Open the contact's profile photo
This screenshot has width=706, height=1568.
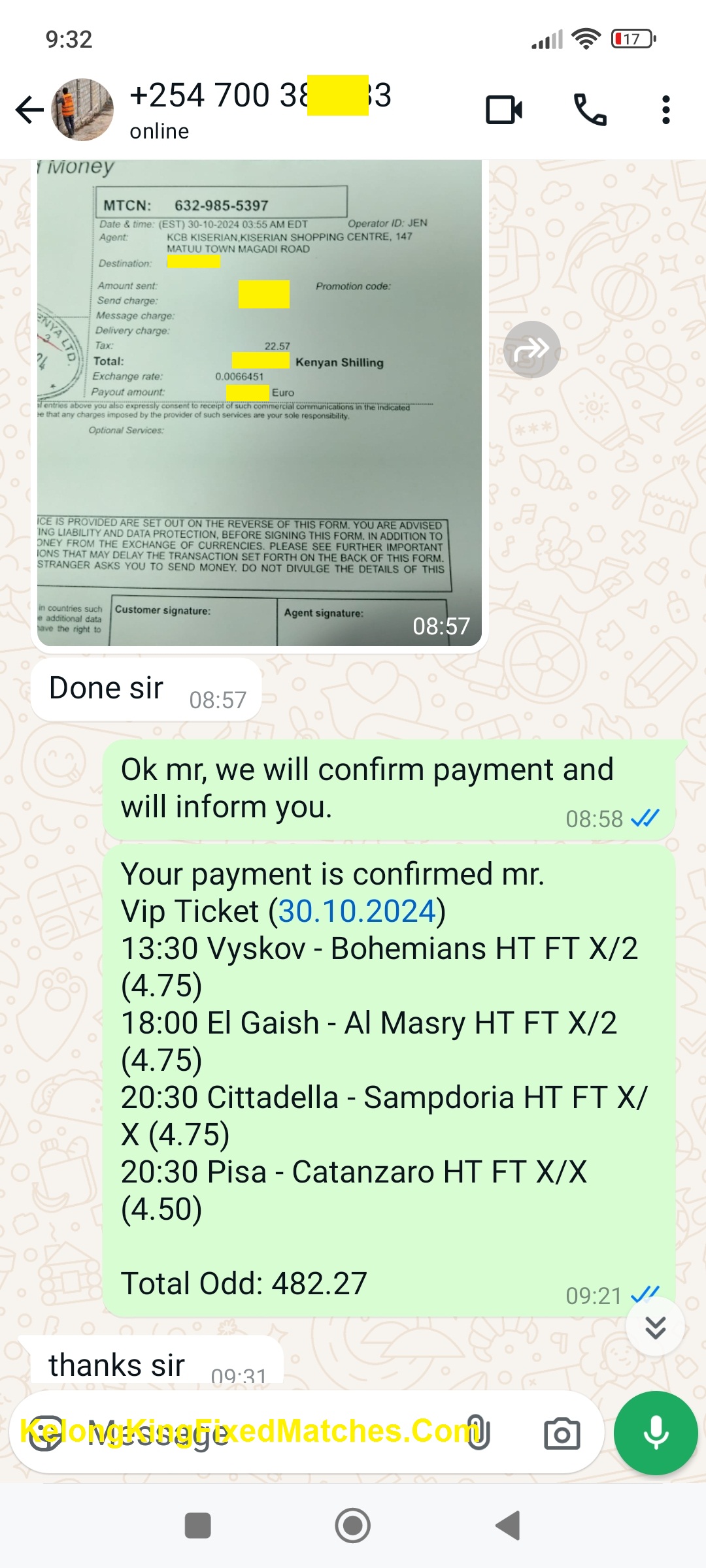[x=82, y=110]
